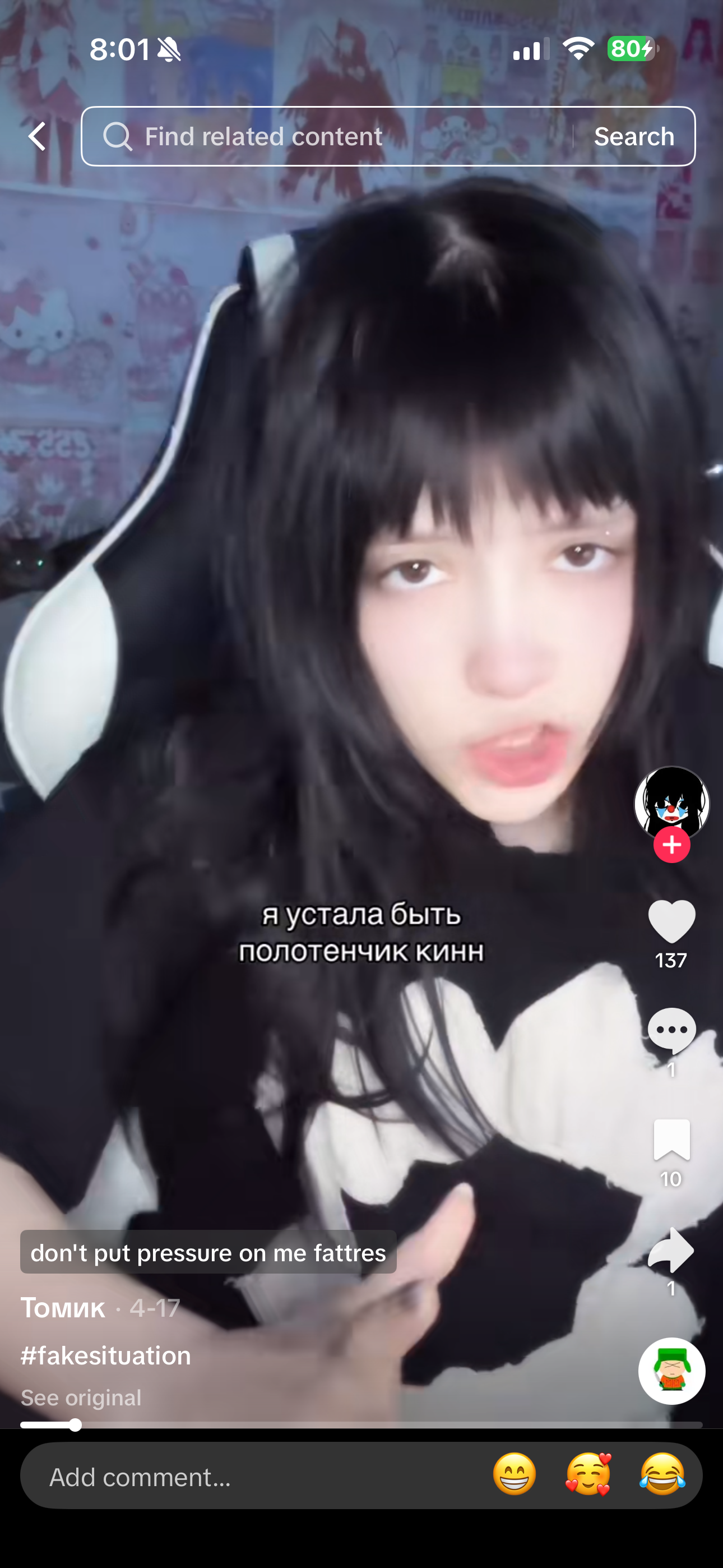
Task: Tap See original for the caption
Action: click(81, 1398)
